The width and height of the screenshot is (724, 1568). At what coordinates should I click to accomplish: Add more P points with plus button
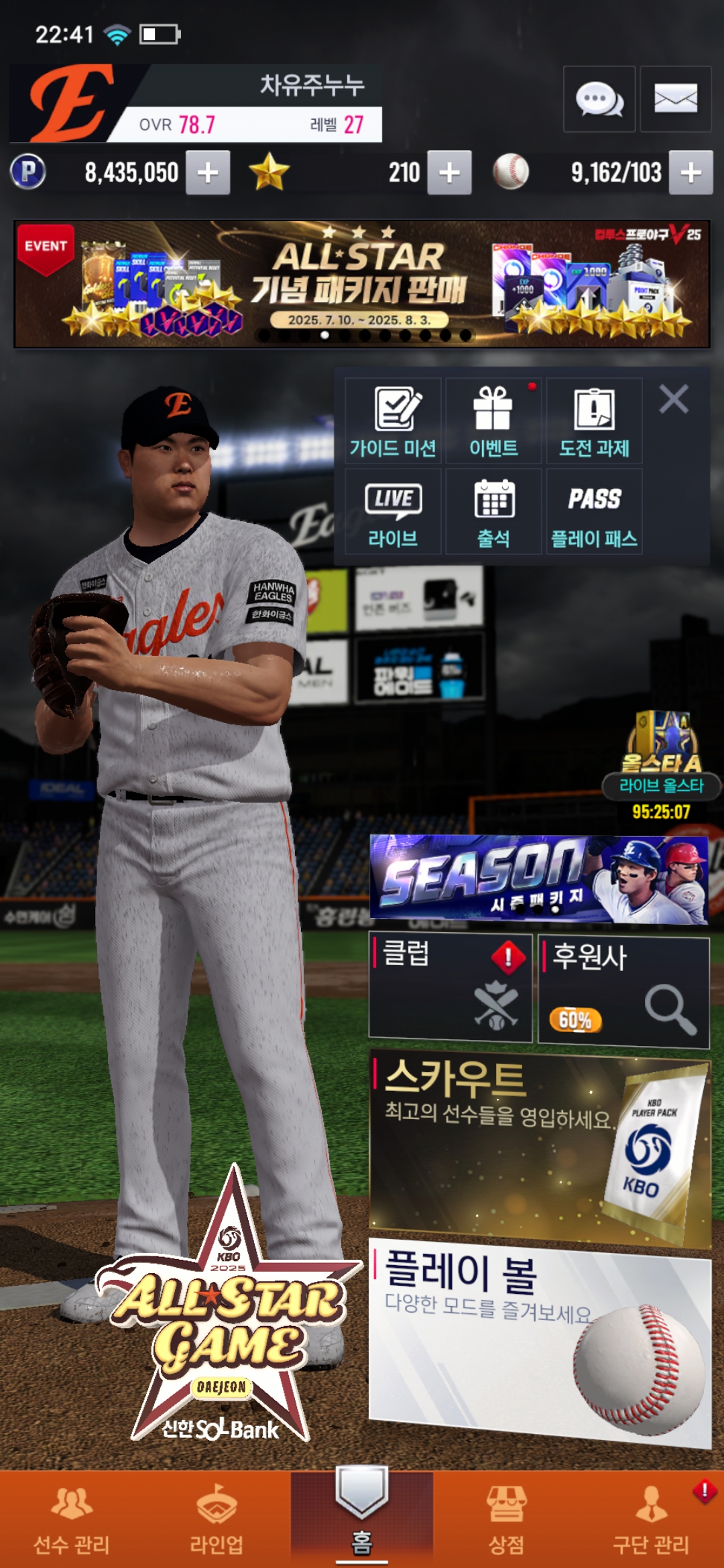tap(208, 173)
